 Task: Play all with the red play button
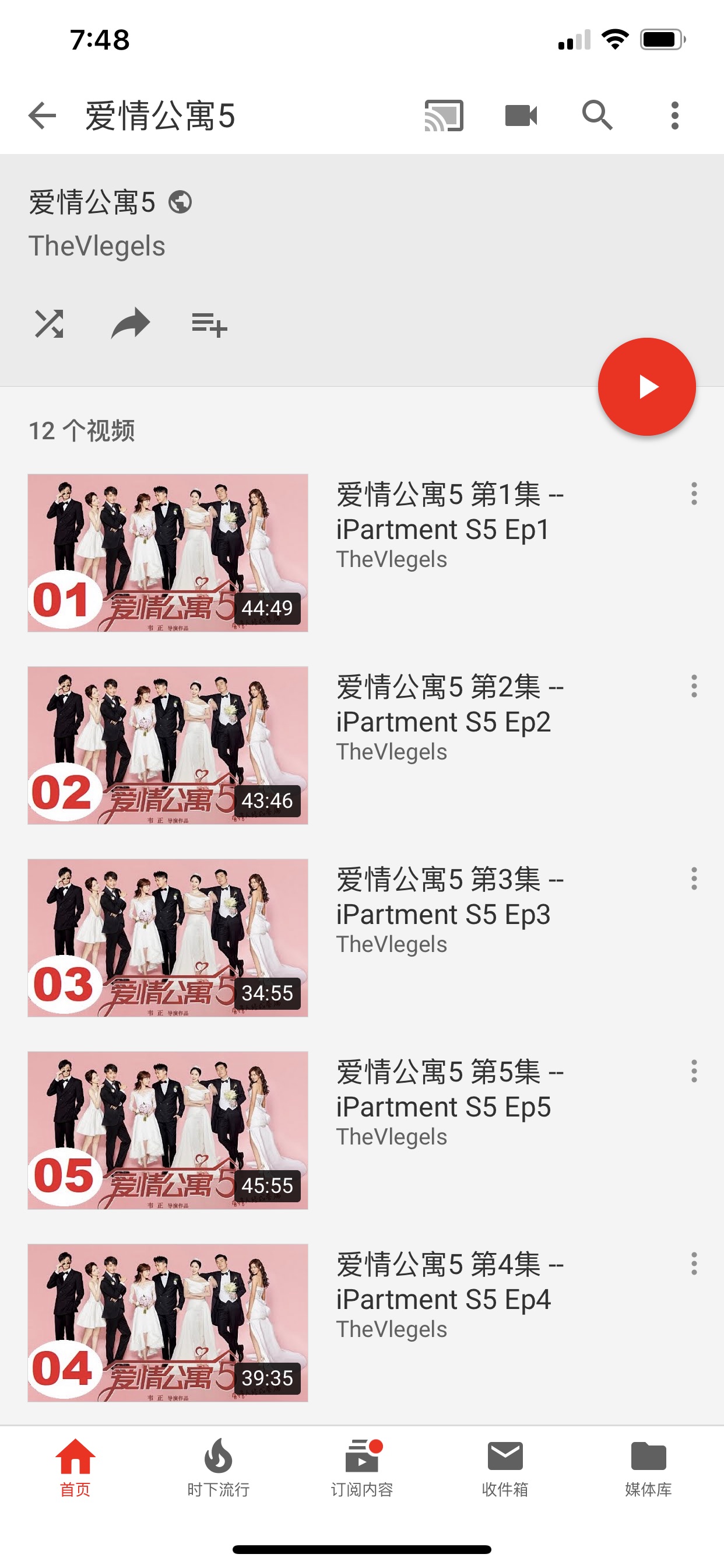coord(646,387)
